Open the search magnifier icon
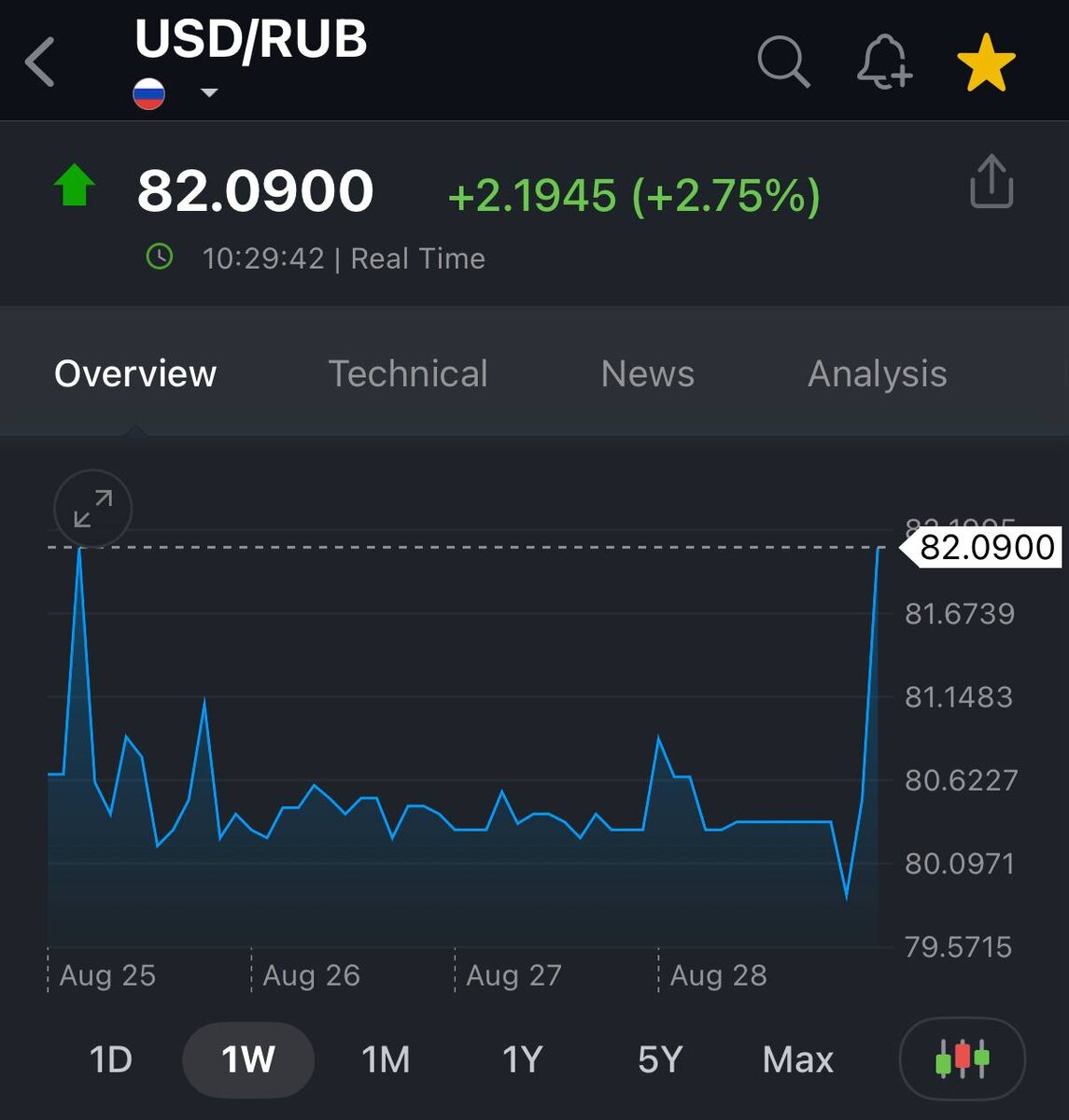The height and width of the screenshot is (1120, 1069). [x=782, y=63]
